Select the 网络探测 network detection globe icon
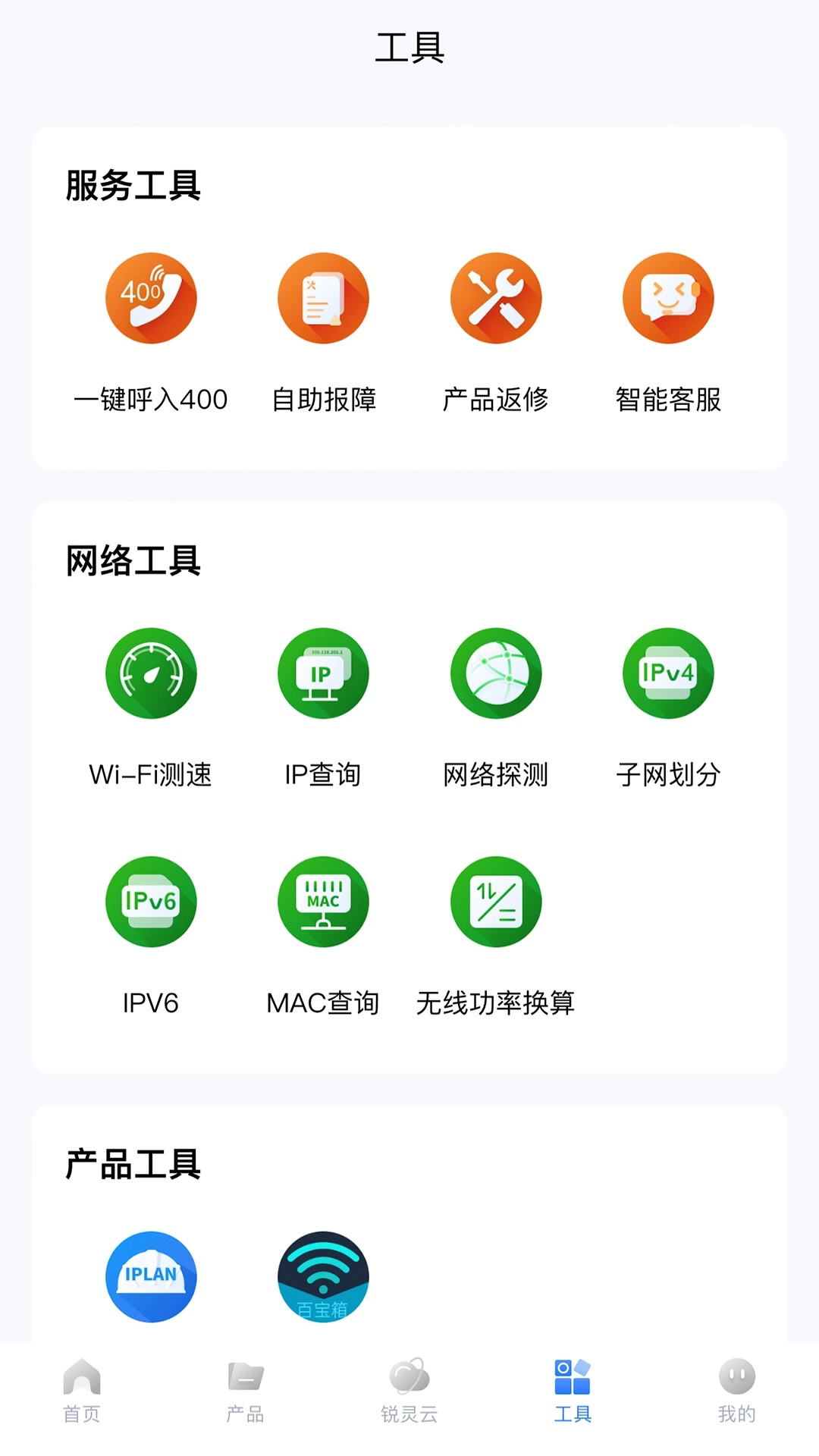This screenshot has width=819, height=1456. click(496, 673)
